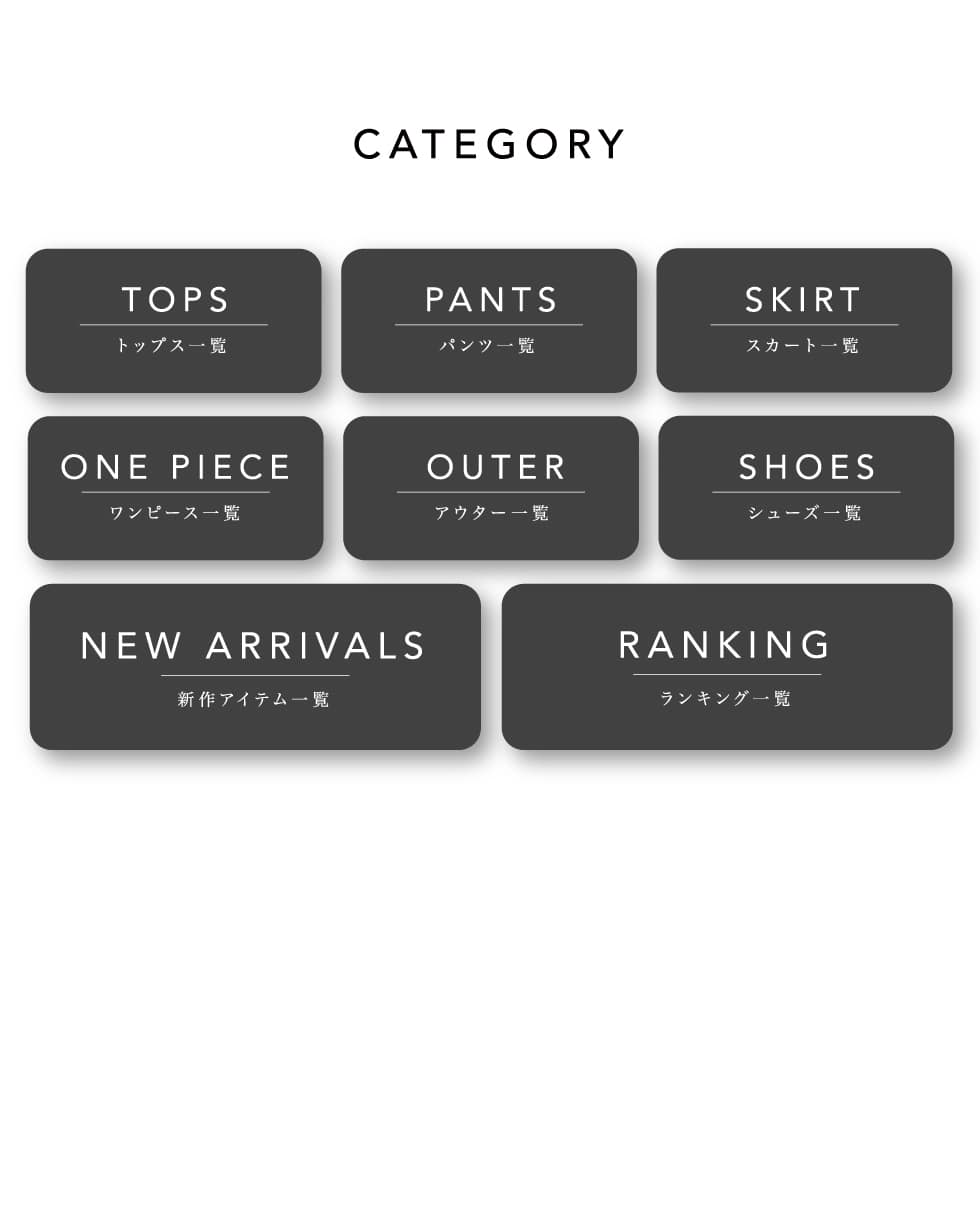Image resolution: width=980 pixels, height=1208 pixels.
Task: Browse the PANTS category
Action: (489, 321)
